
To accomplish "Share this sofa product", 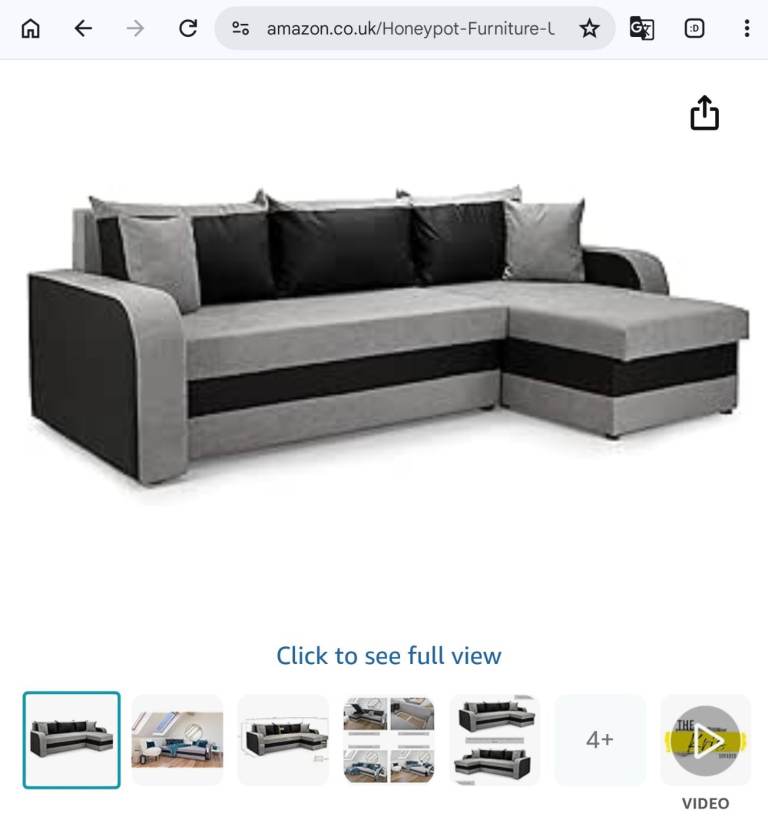I will (x=704, y=113).
